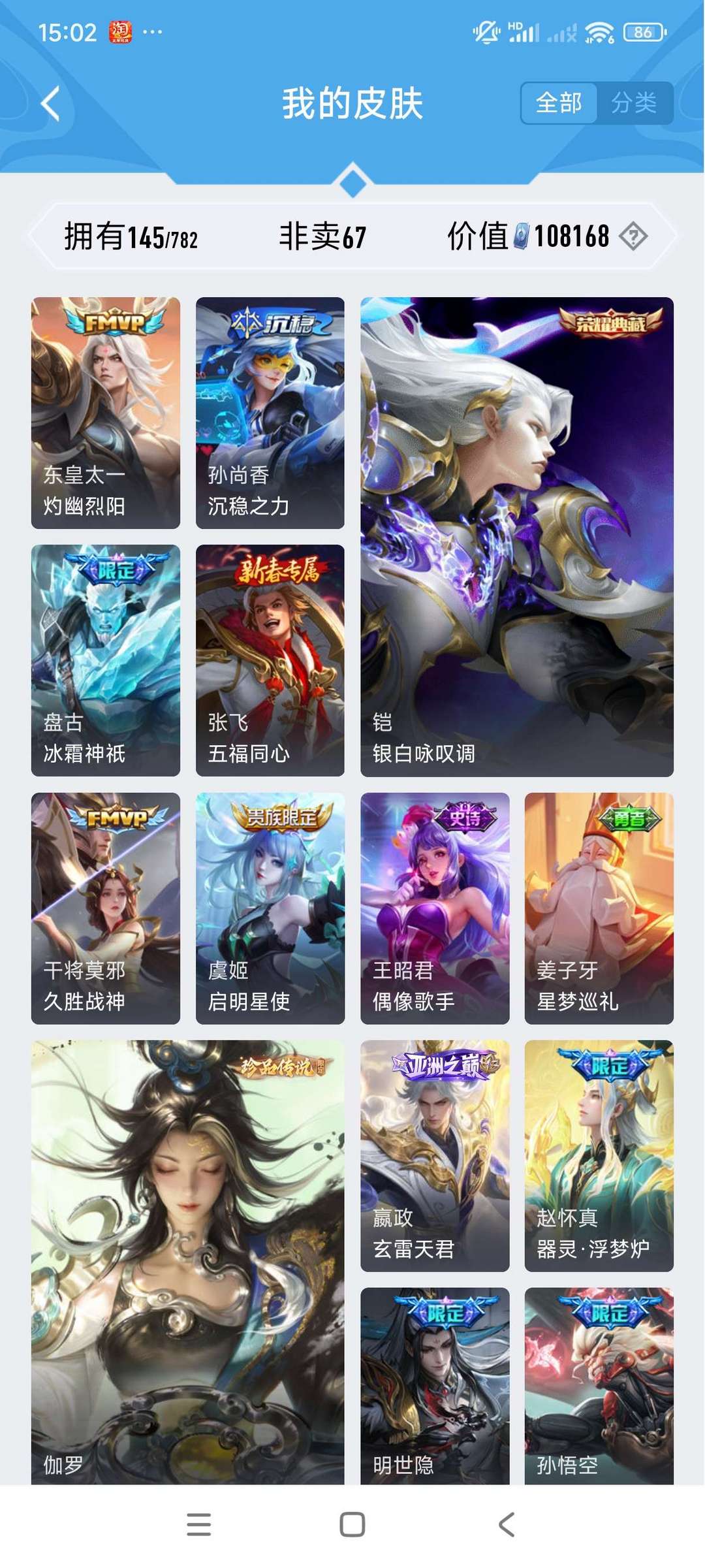Open 铠 银白咏叹调 skin

coord(516,536)
